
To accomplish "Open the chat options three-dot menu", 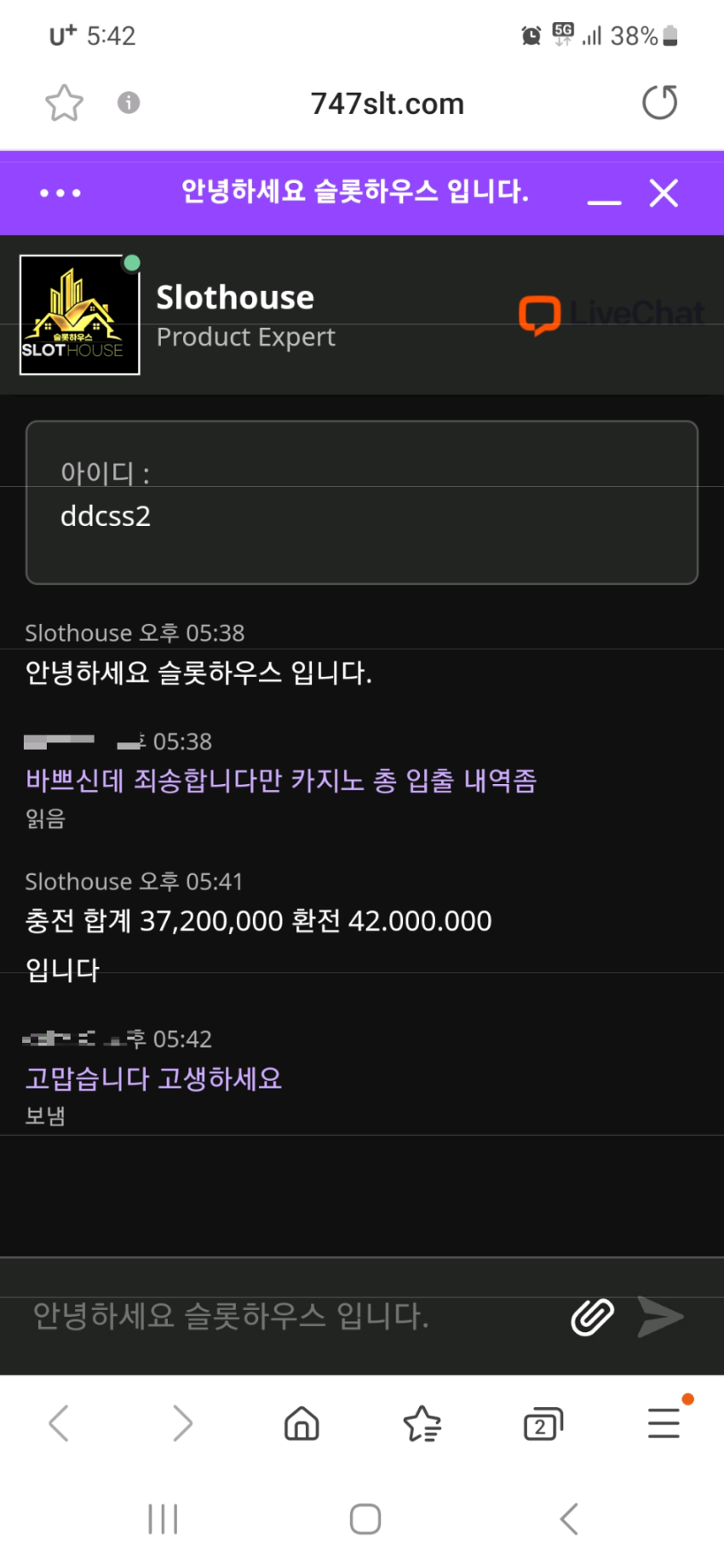I will tap(60, 193).
